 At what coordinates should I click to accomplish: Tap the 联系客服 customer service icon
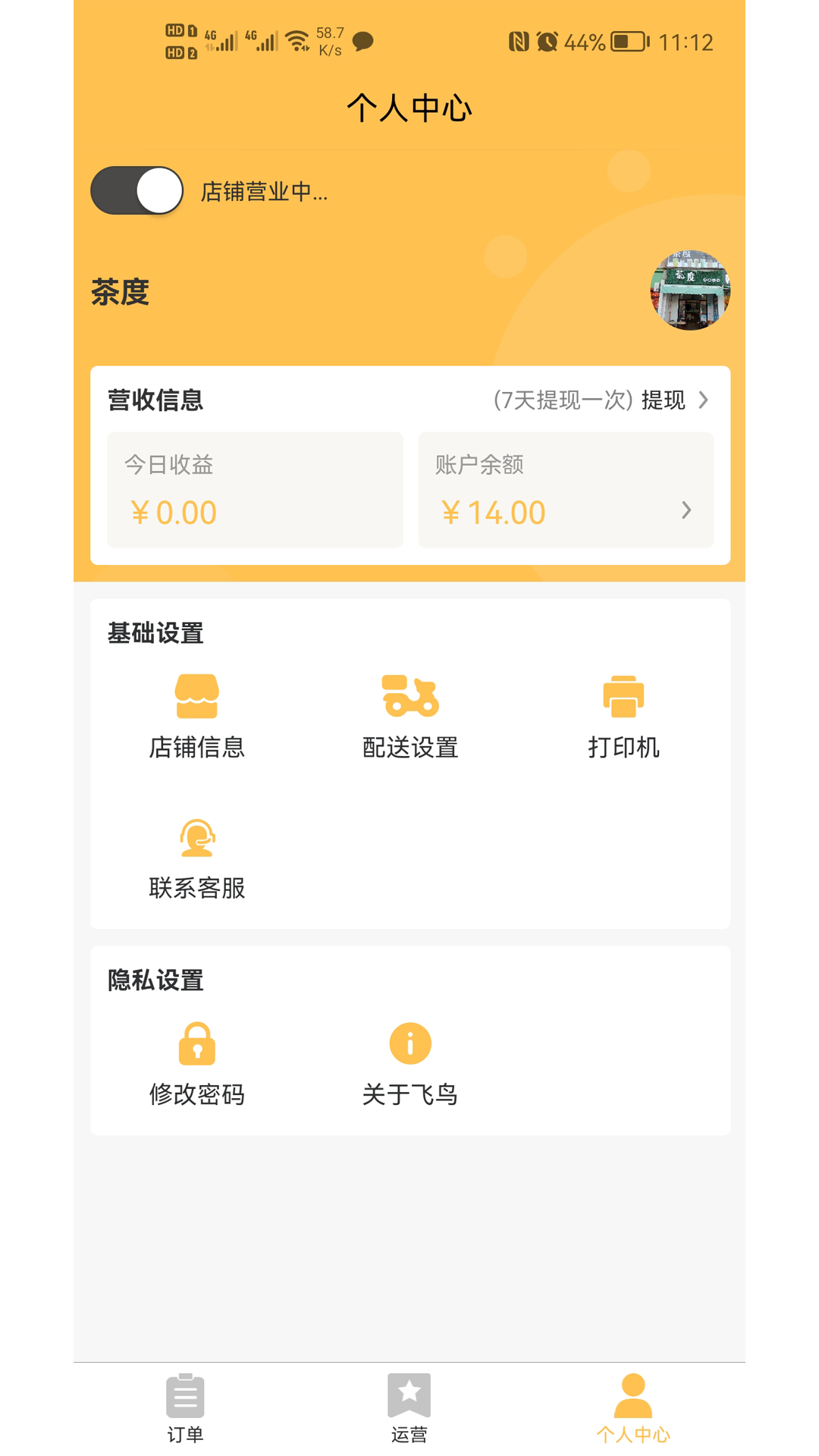tap(197, 836)
